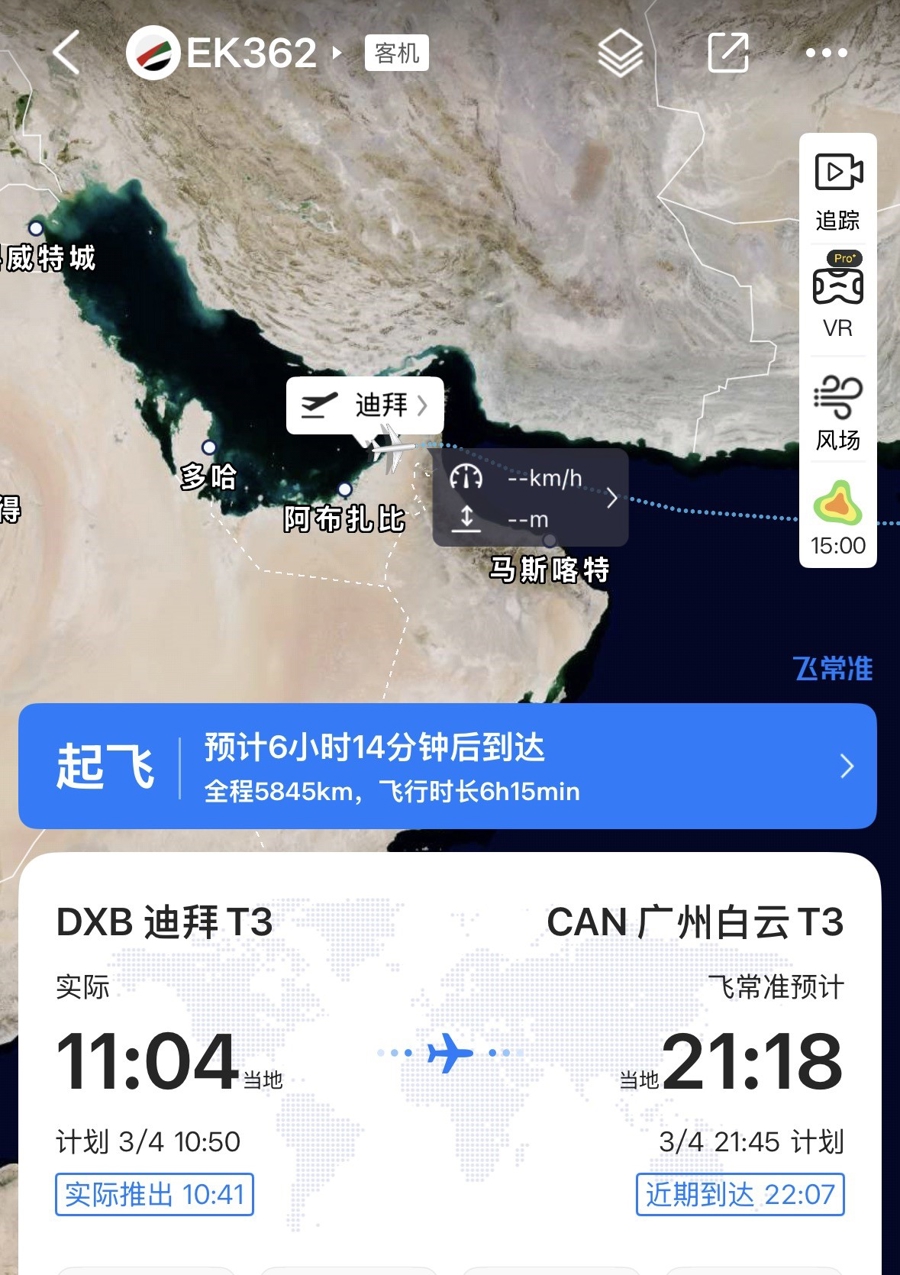Open the 起飞 estimated arrival banner
Viewport: 900px width, 1275px height.
[447, 766]
